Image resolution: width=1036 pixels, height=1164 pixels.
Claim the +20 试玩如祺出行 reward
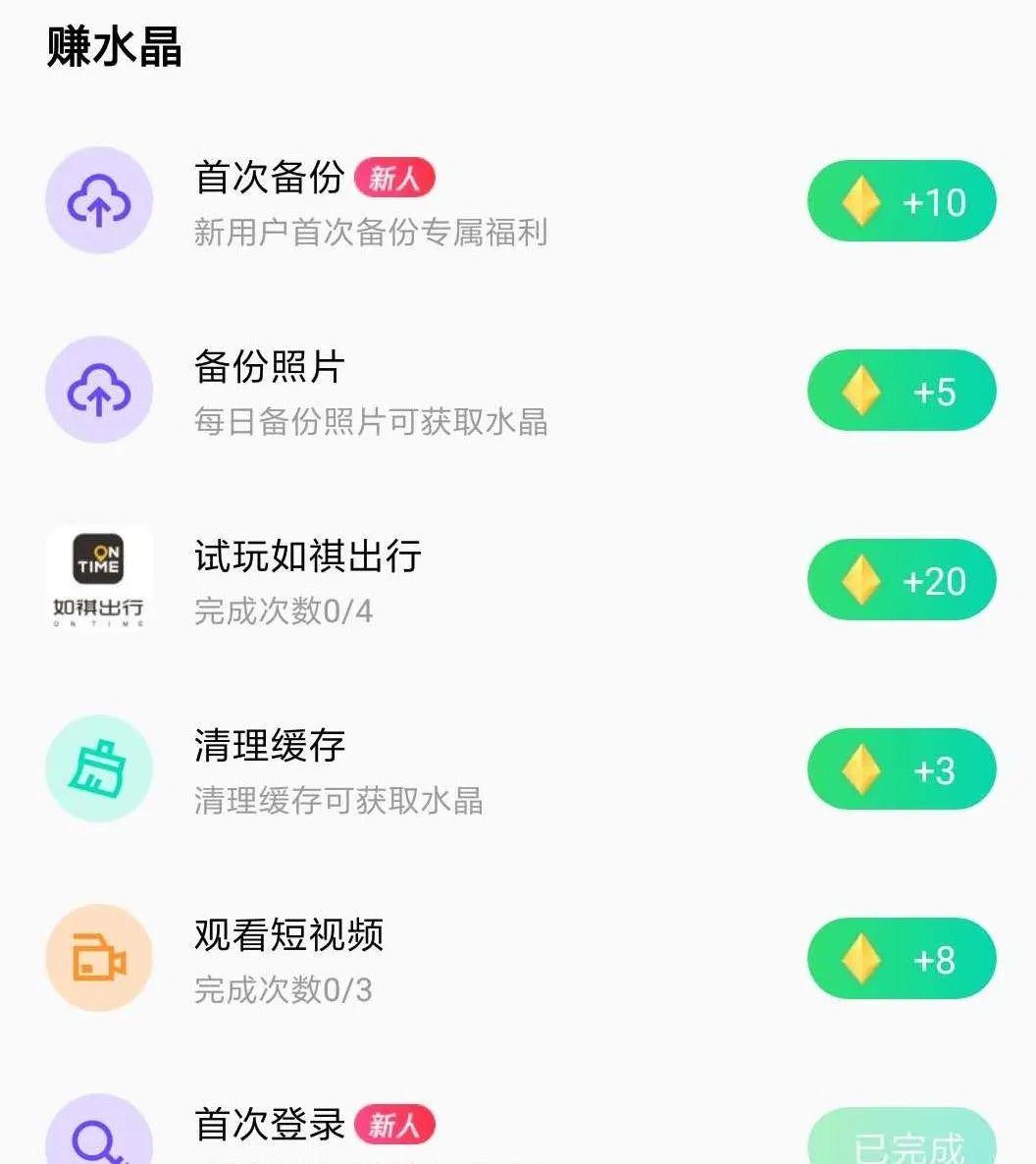click(x=901, y=579)
